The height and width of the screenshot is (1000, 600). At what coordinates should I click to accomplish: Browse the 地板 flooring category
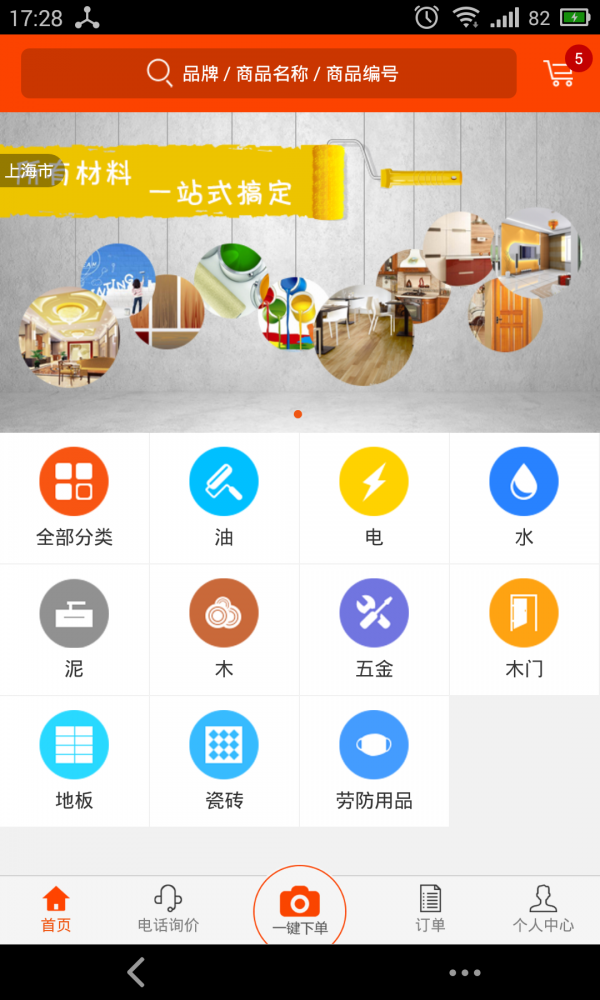[x=74, y=762]
